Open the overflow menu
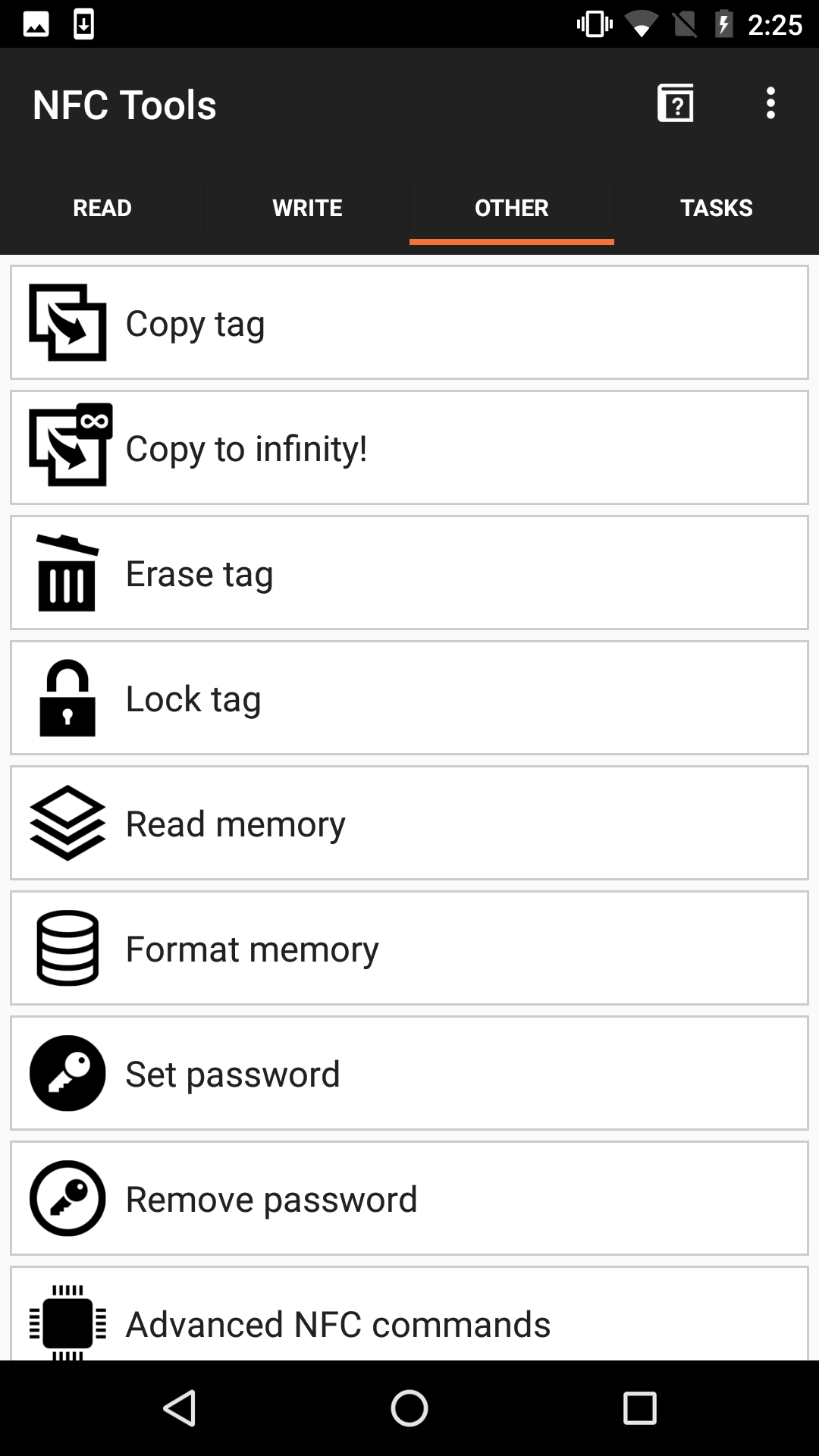Viewport: 819px width, 1456px height. pyautogui.click(x=770, y=103)
